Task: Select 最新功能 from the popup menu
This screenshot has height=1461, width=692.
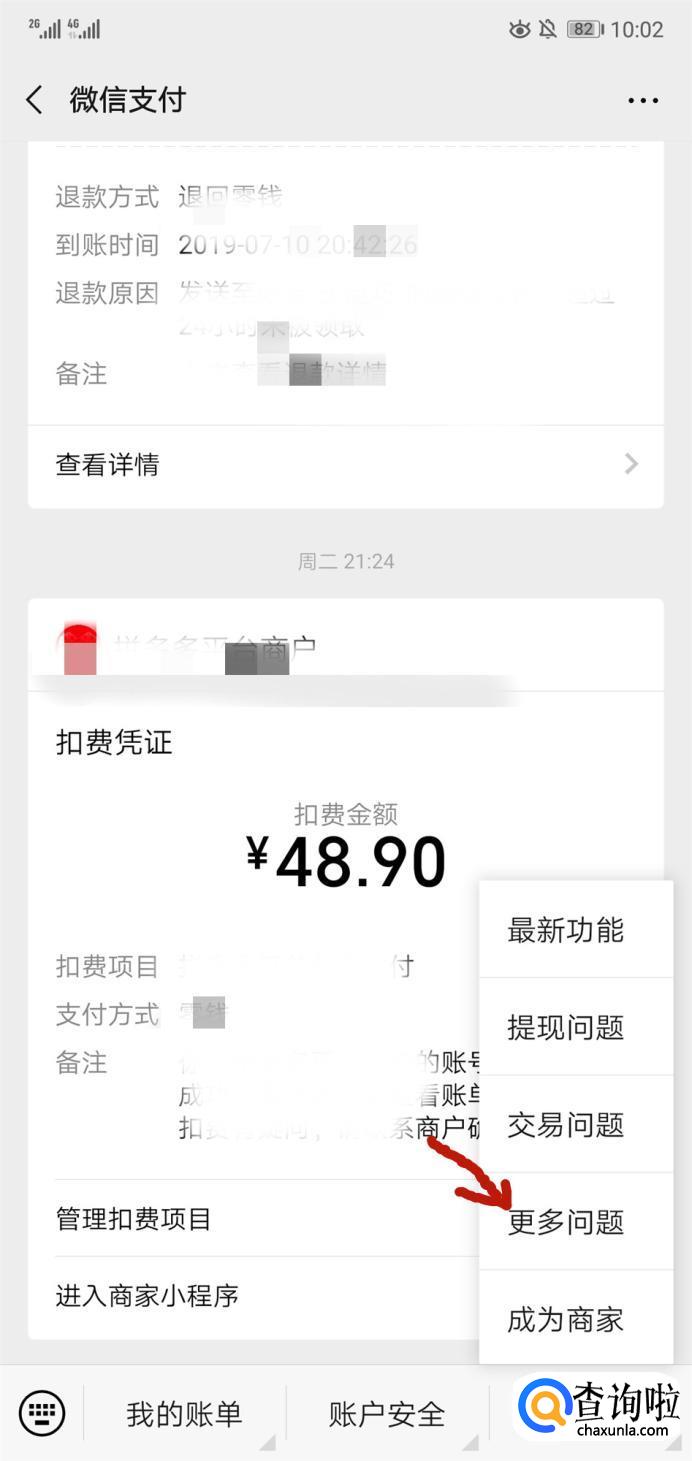Action: 576,930
